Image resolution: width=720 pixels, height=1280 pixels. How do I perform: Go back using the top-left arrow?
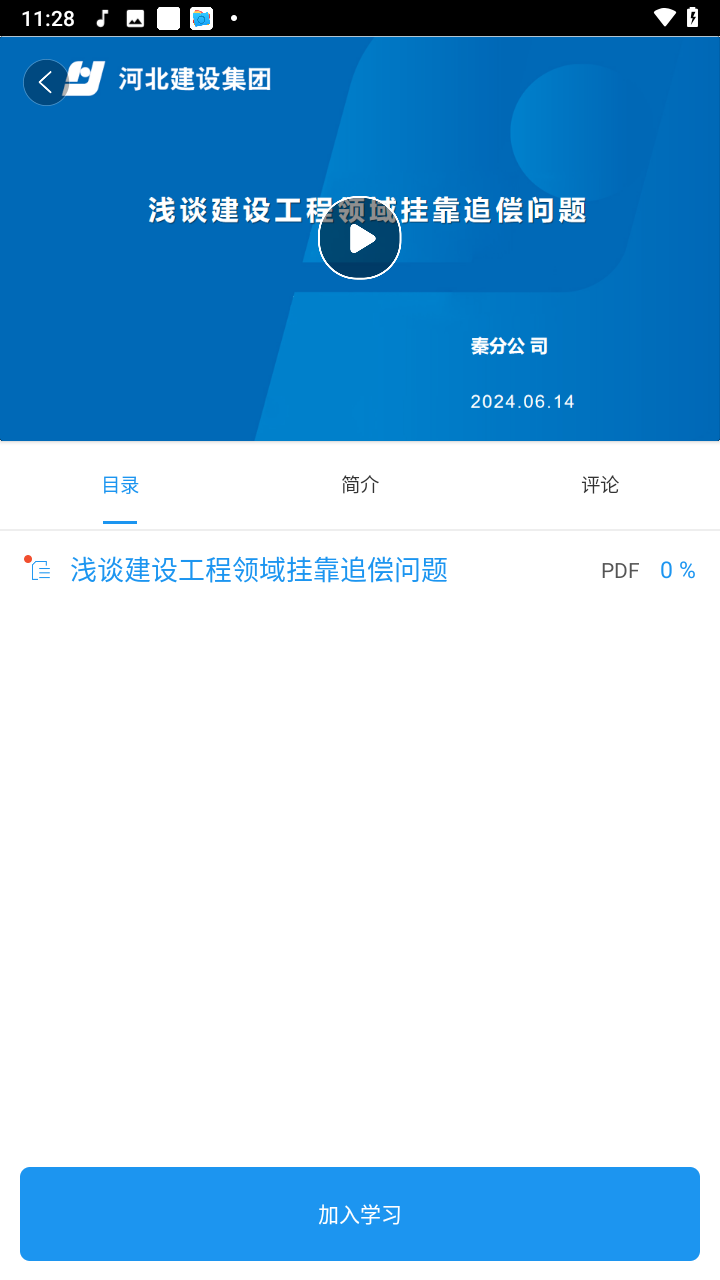46,83
